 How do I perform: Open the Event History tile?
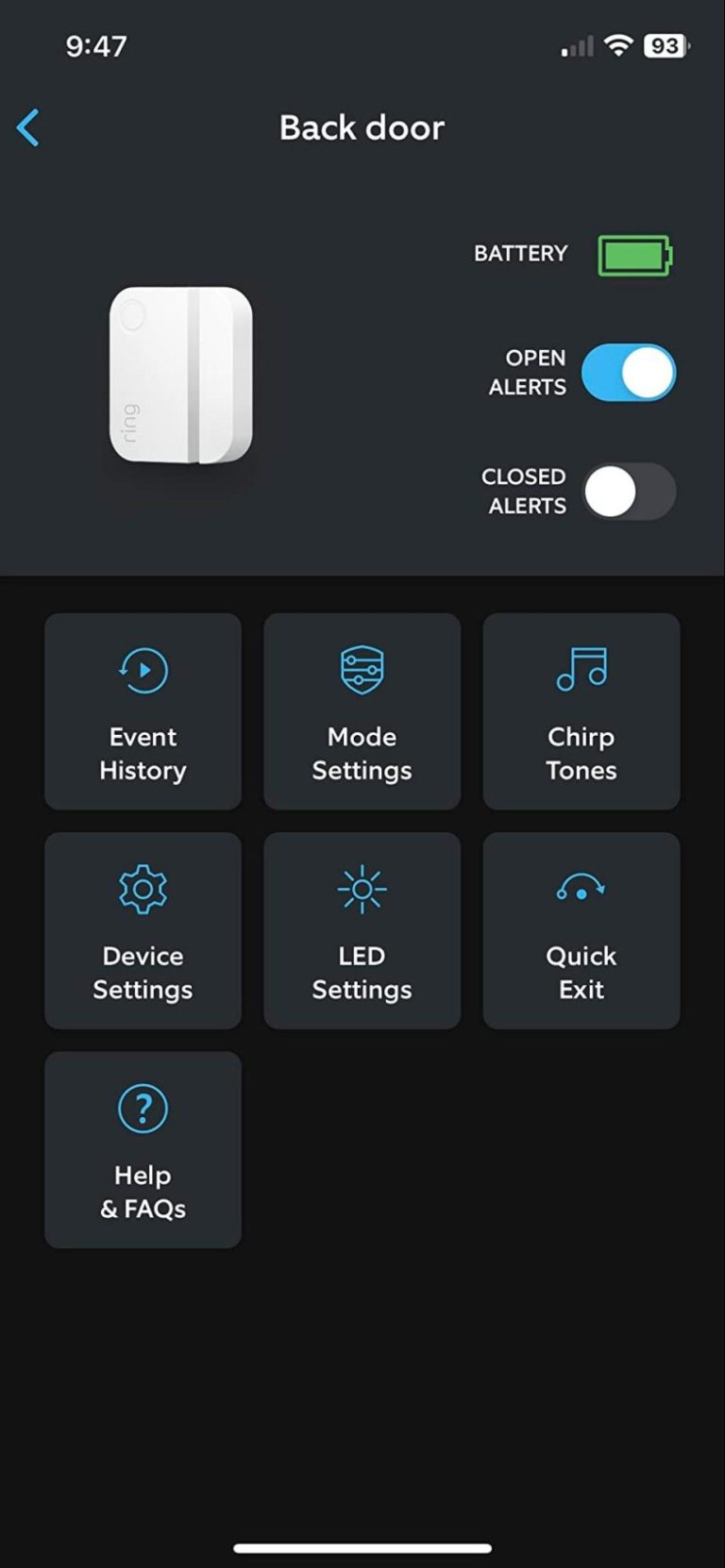(143, 711)
